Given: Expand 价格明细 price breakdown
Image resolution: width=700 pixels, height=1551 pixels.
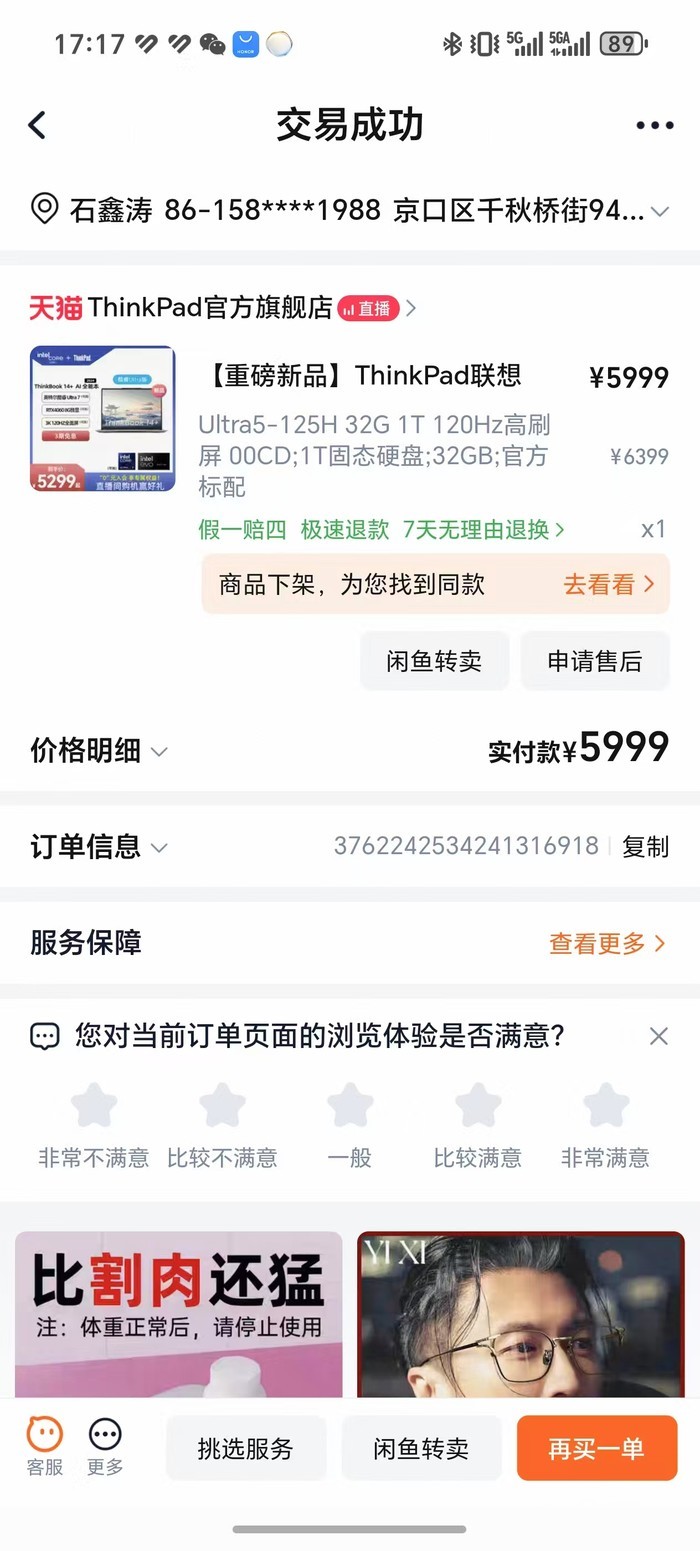Looking at the screenshot, I should click(99, 751).
